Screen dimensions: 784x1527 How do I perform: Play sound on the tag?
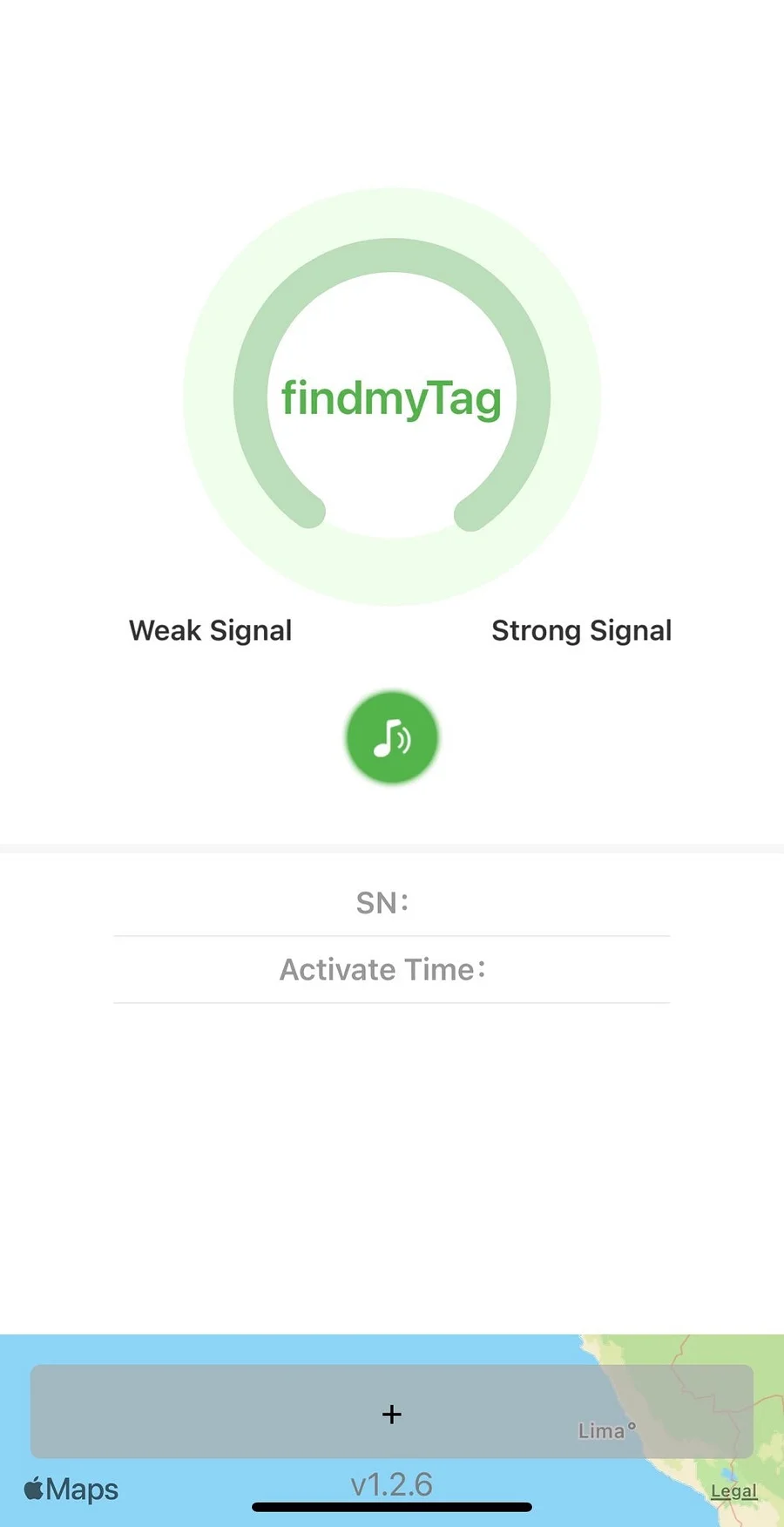click(x=392, y=737)
